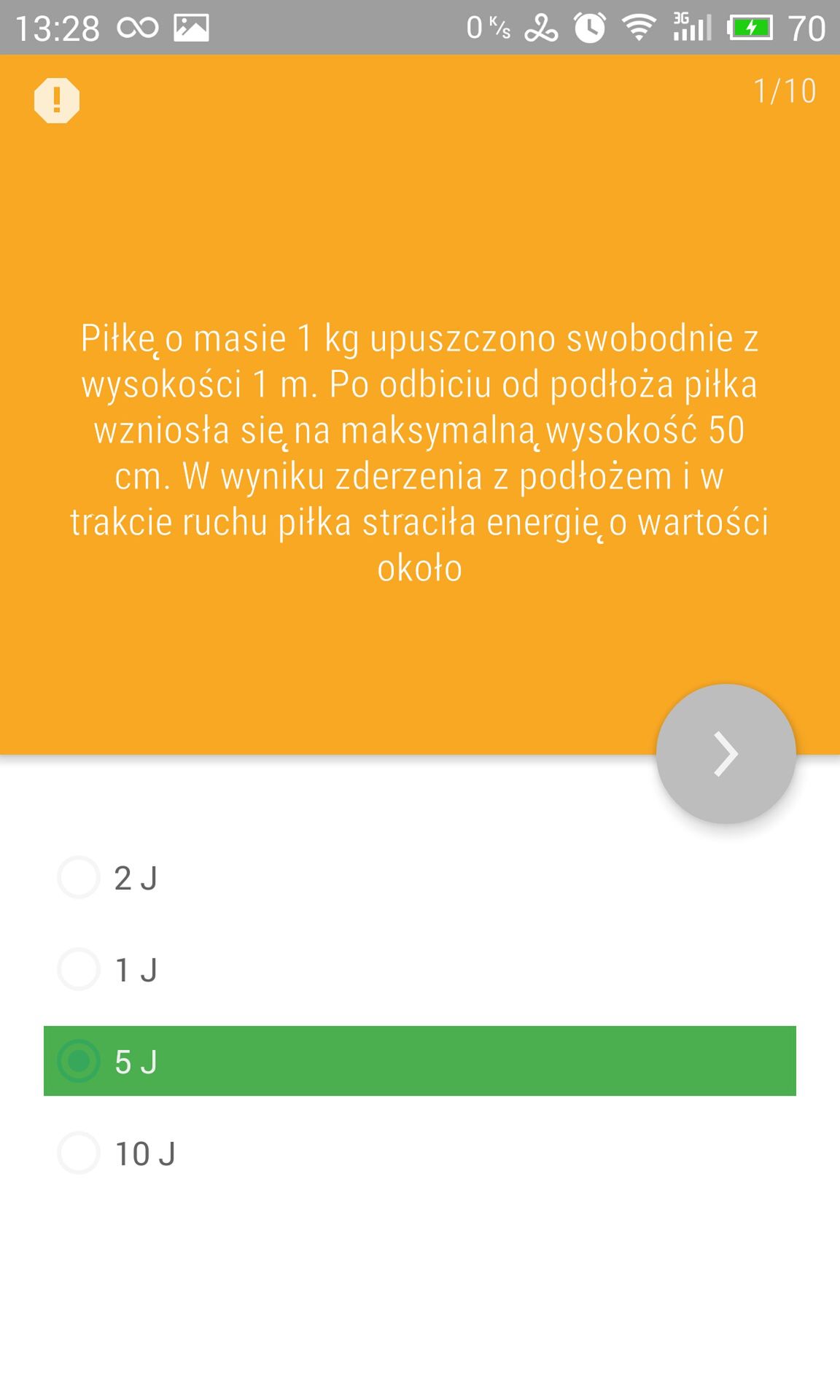Choose the 1 J option
Viewport: 840px width, 1400px height.
(420, 969)
